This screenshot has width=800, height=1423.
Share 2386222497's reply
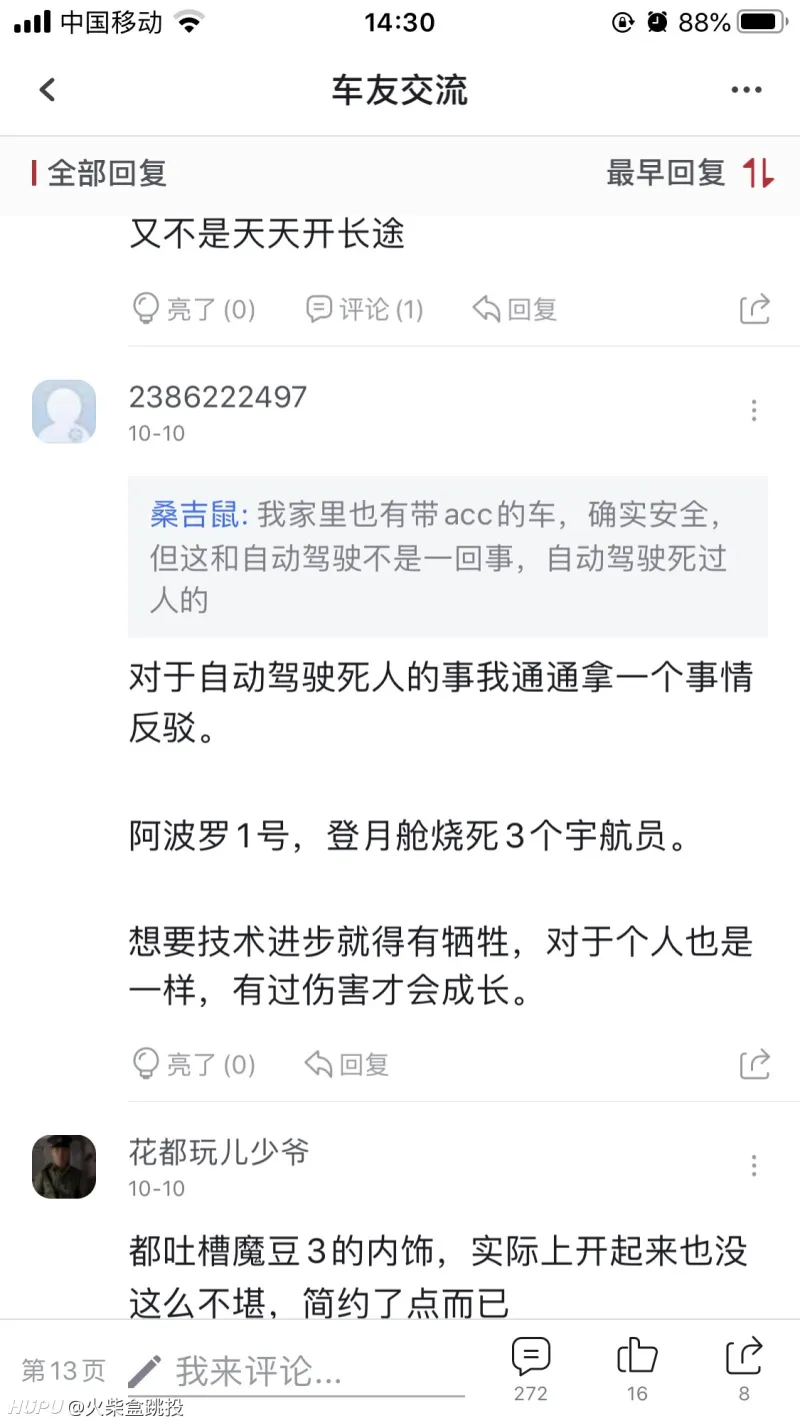(x=755, y=1064)
